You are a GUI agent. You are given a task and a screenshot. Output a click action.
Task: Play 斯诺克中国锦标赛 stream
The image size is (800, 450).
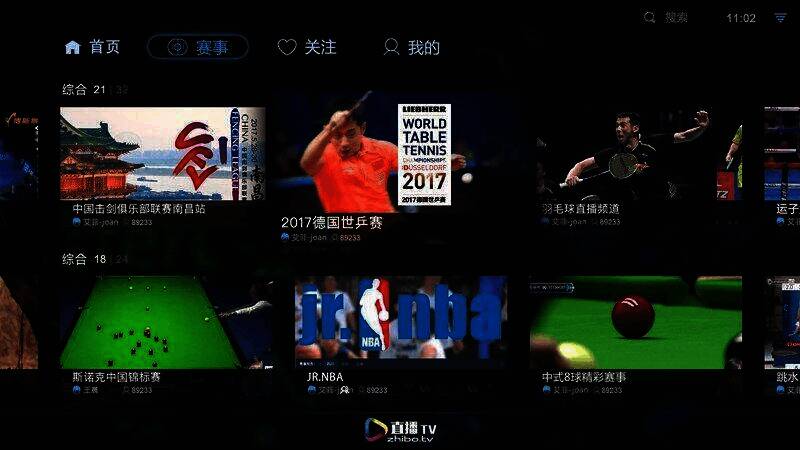tap(162, 323)
